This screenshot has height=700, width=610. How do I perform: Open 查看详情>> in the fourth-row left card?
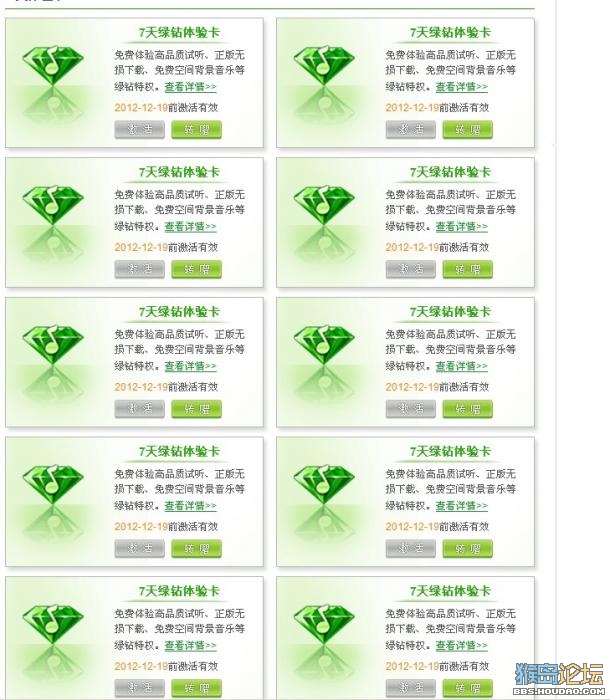[191, 506]
